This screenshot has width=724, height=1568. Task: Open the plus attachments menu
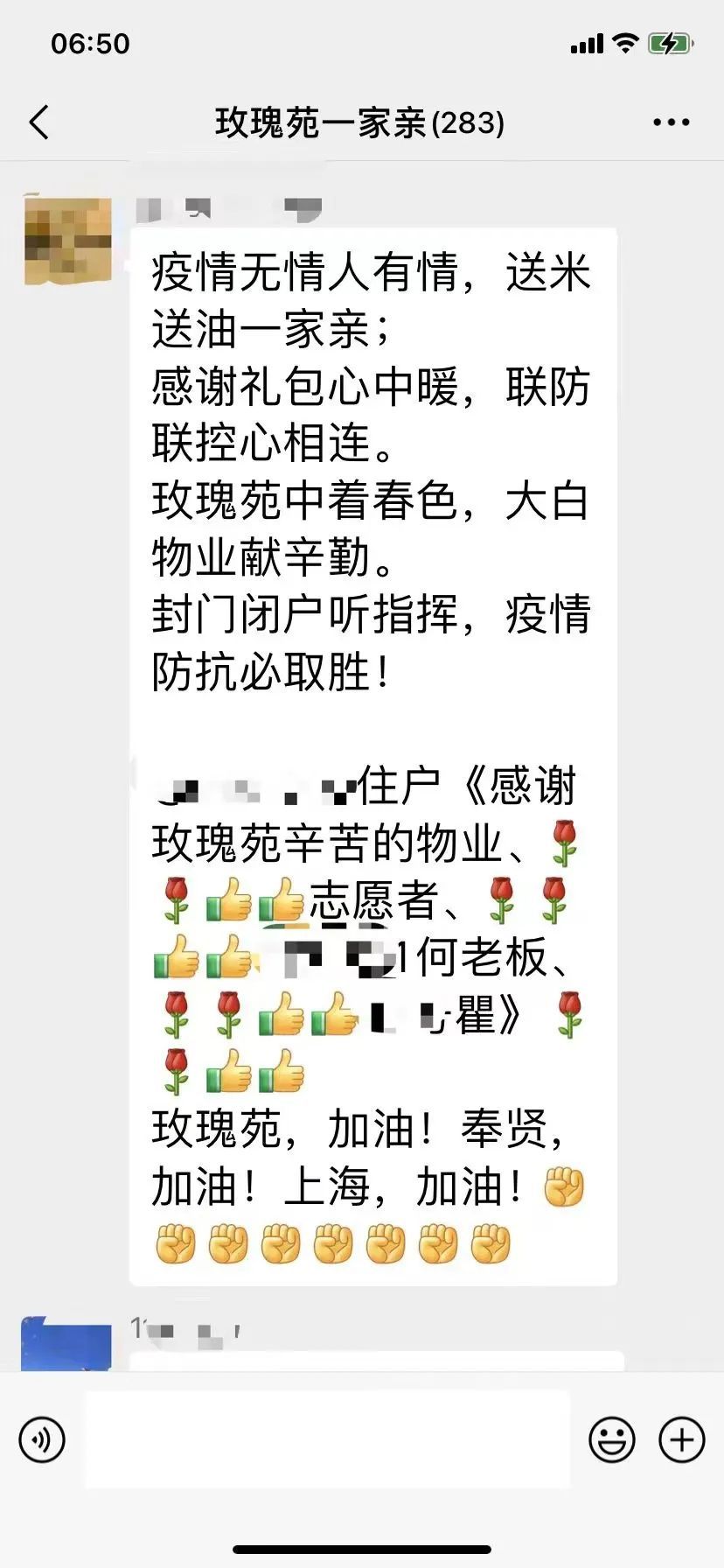point(681,1439)
